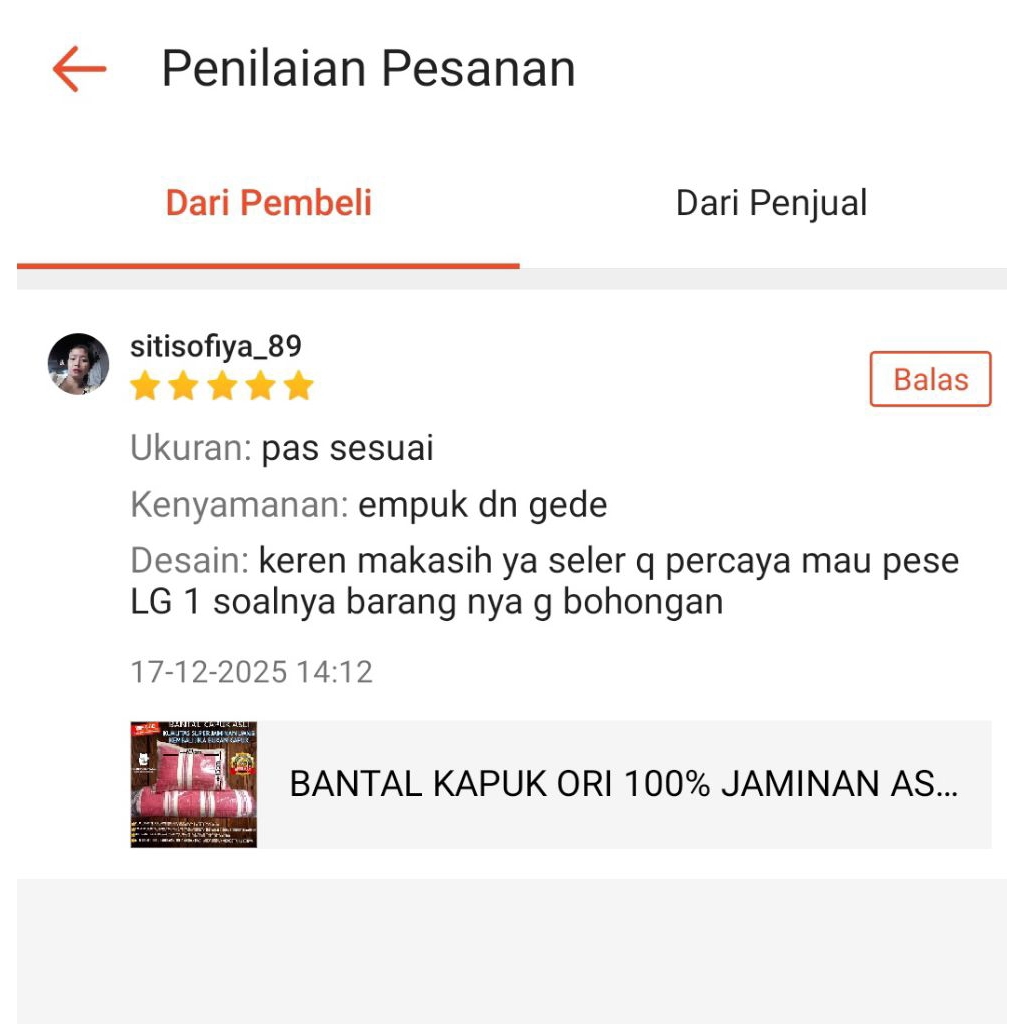The image size is (1024, 1024).
Task: Select the Dari Pembeli tab
Action: pyautogui.click(x=268, y=203)
